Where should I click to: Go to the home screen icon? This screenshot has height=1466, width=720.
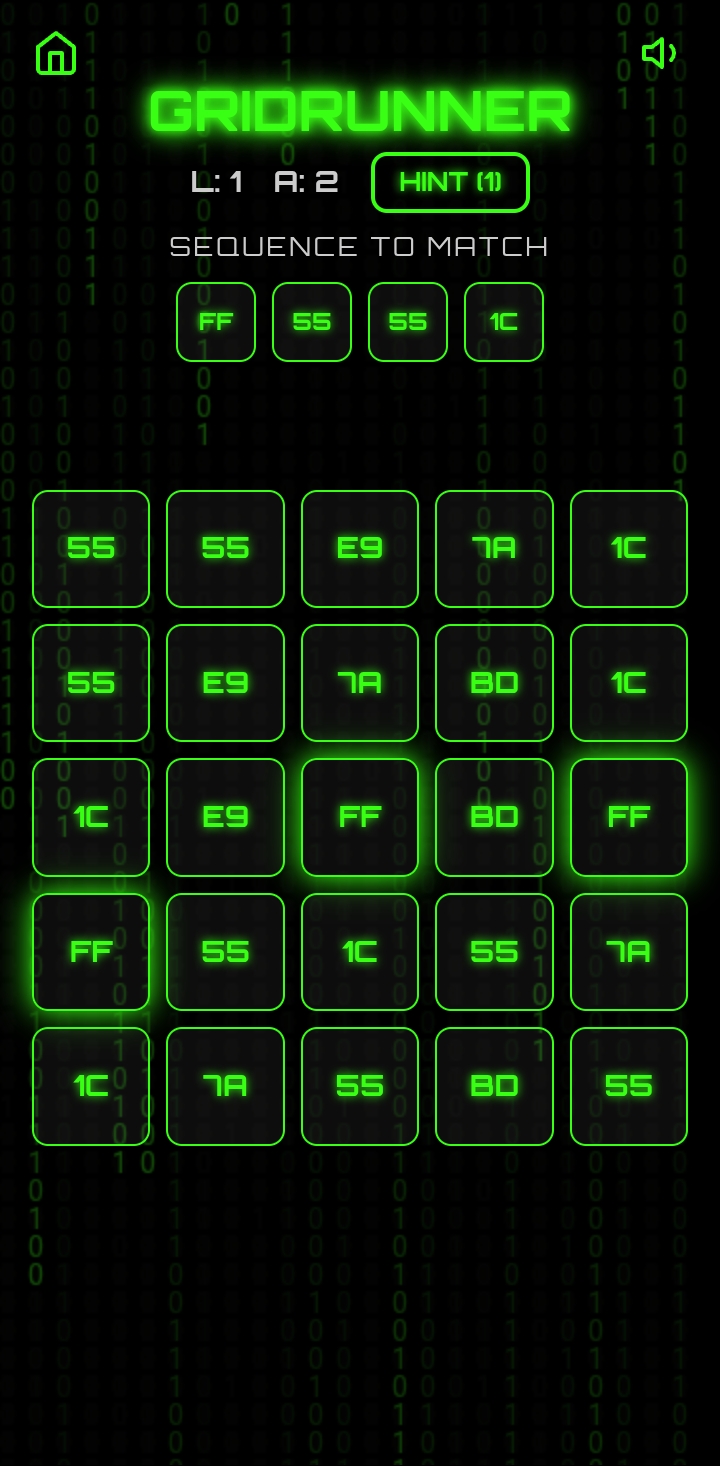click(56, 53)
